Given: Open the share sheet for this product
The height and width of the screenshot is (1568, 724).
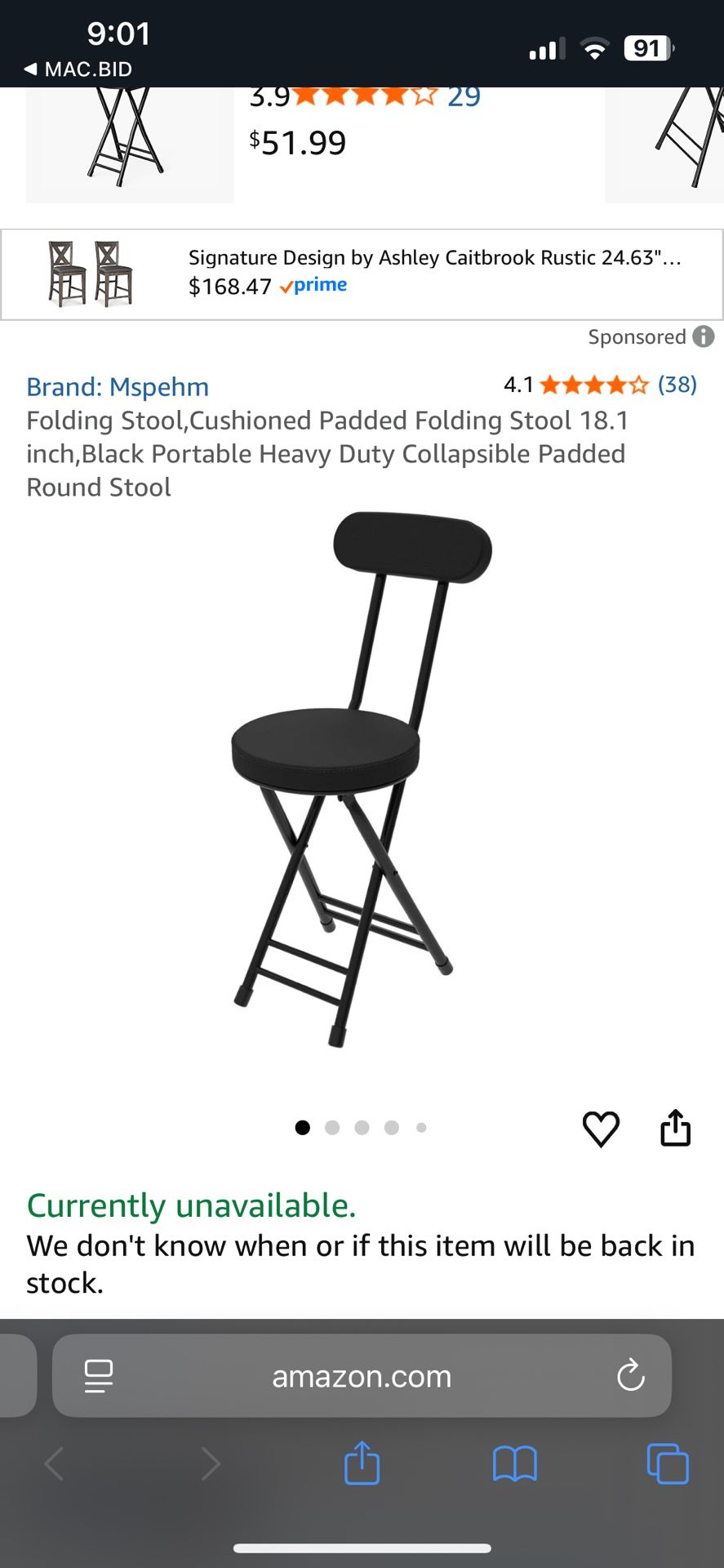Looking at the screenshot, I should 675,1129.
